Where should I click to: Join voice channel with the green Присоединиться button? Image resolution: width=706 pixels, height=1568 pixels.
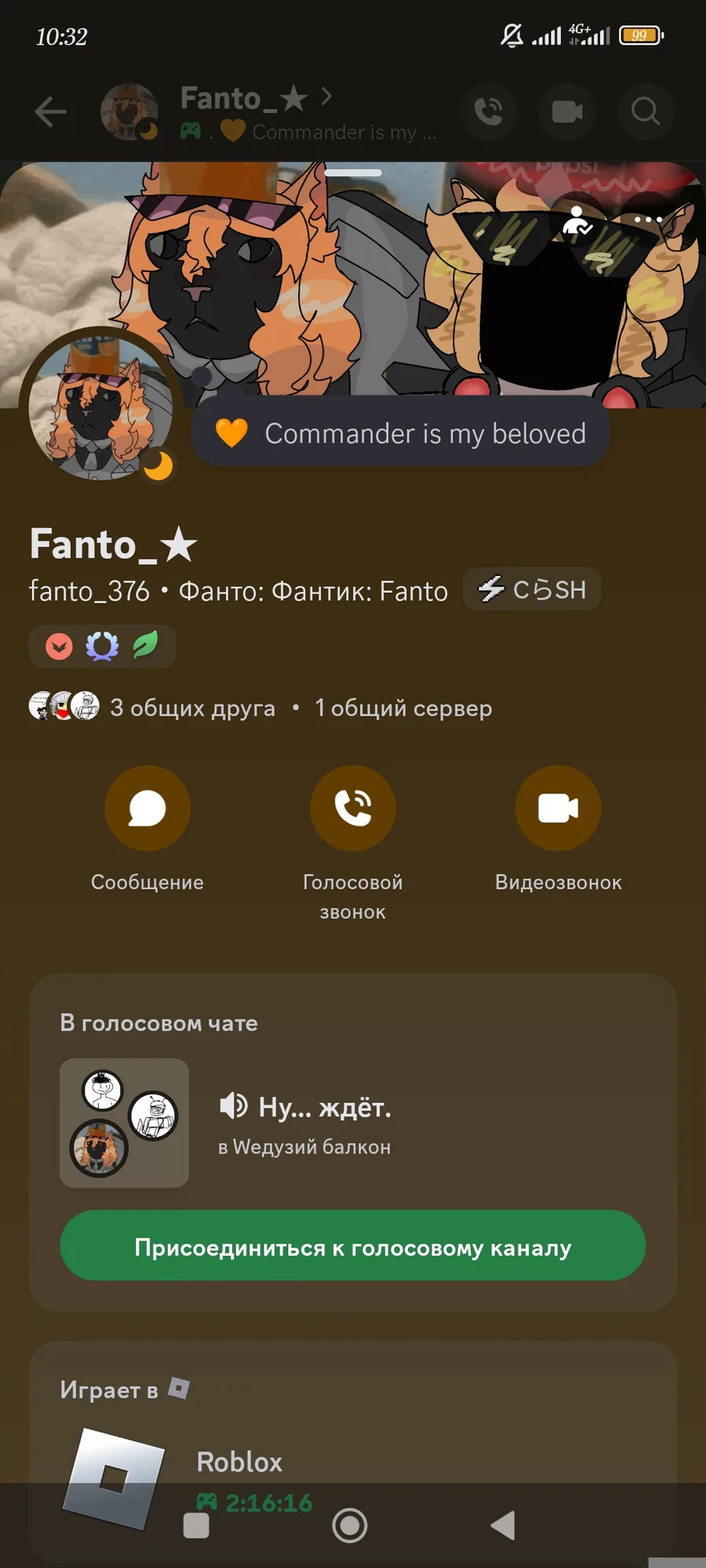[352, 1246]
